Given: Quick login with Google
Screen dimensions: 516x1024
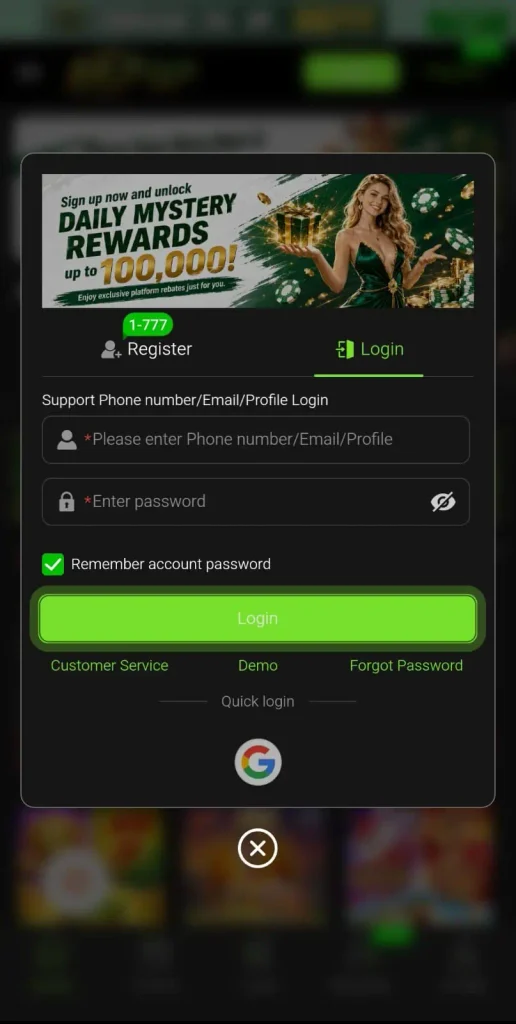Looking at the screenshot, I should point(258,761).
